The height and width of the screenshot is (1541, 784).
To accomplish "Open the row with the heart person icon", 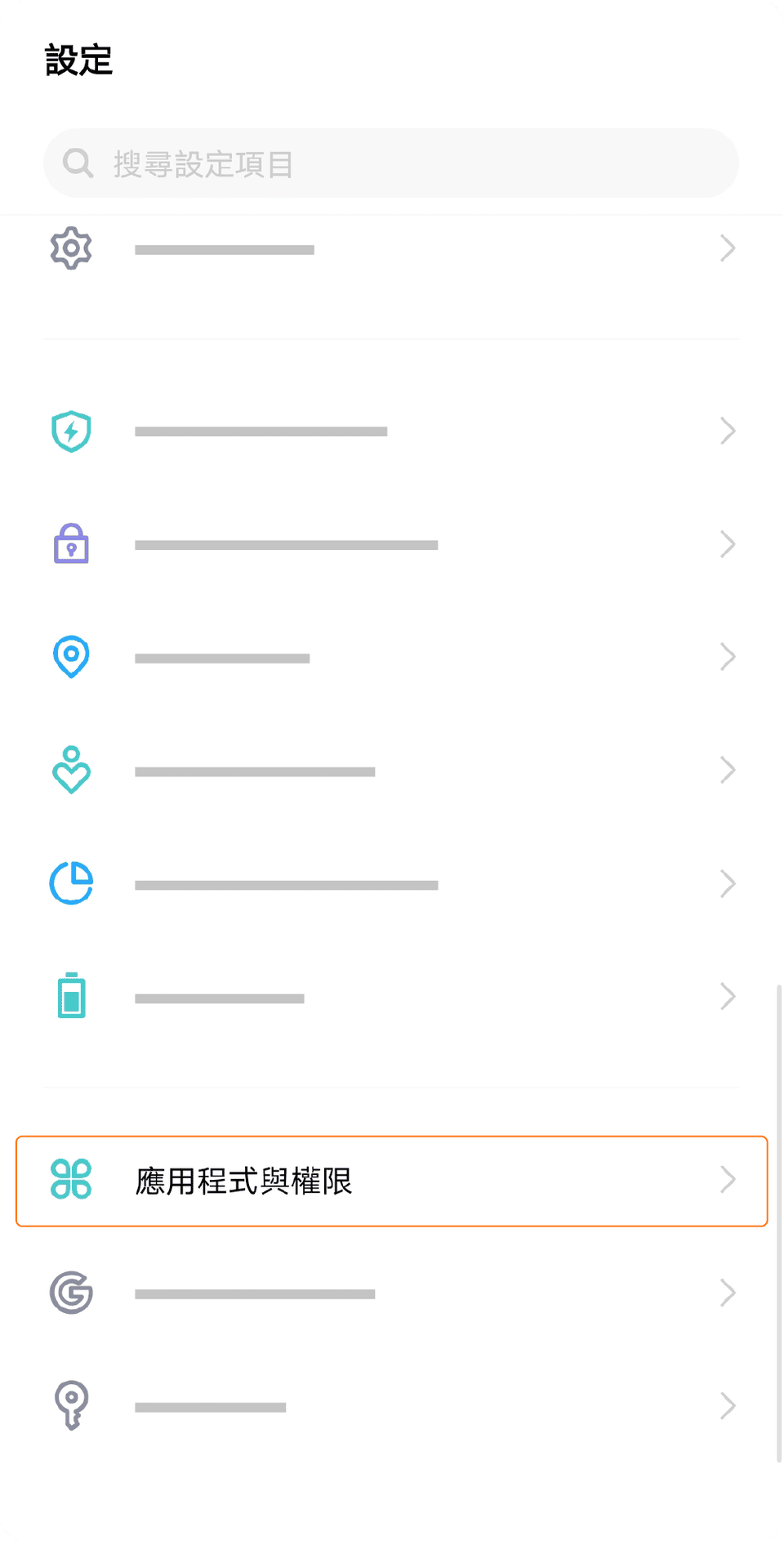I will pyautogui.click(x=390, y=770).
